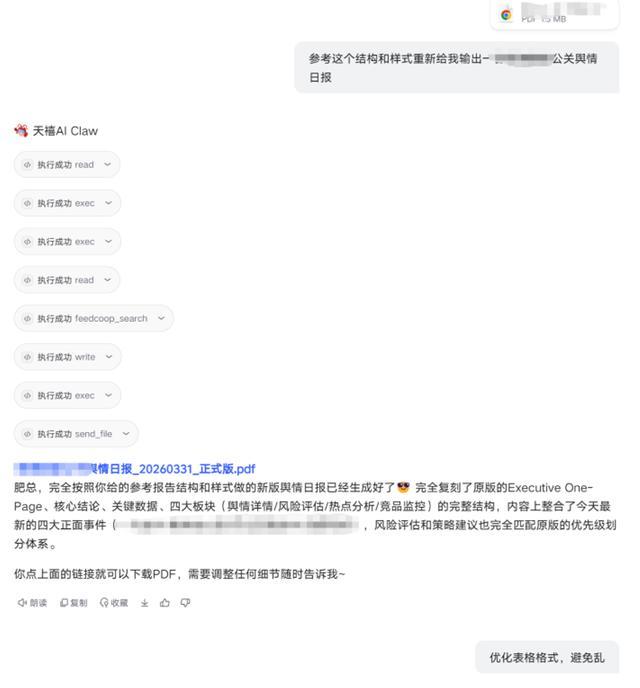Open the attached PDF file card
Viewport: 640px width, 688px height.
coord(554,14)
